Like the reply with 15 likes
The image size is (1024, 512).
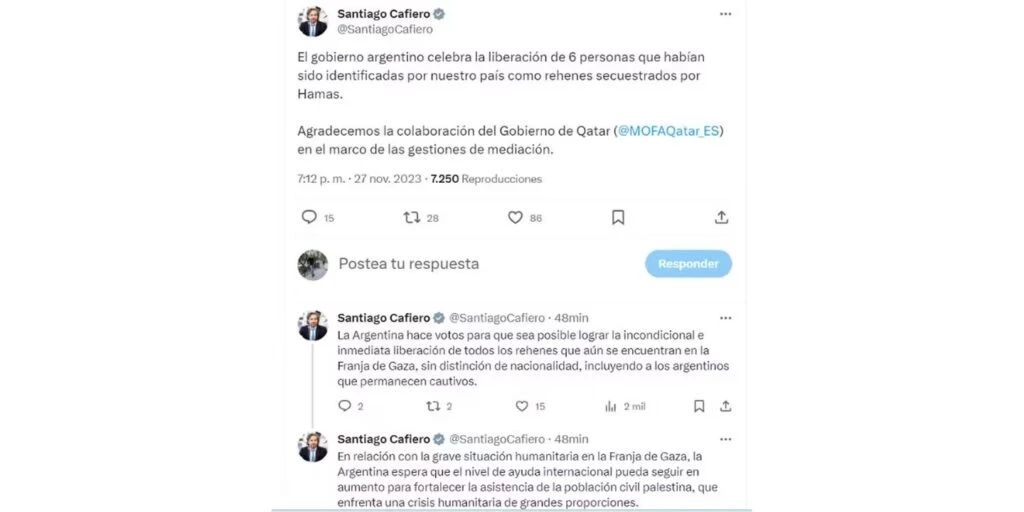pos(521,406)
